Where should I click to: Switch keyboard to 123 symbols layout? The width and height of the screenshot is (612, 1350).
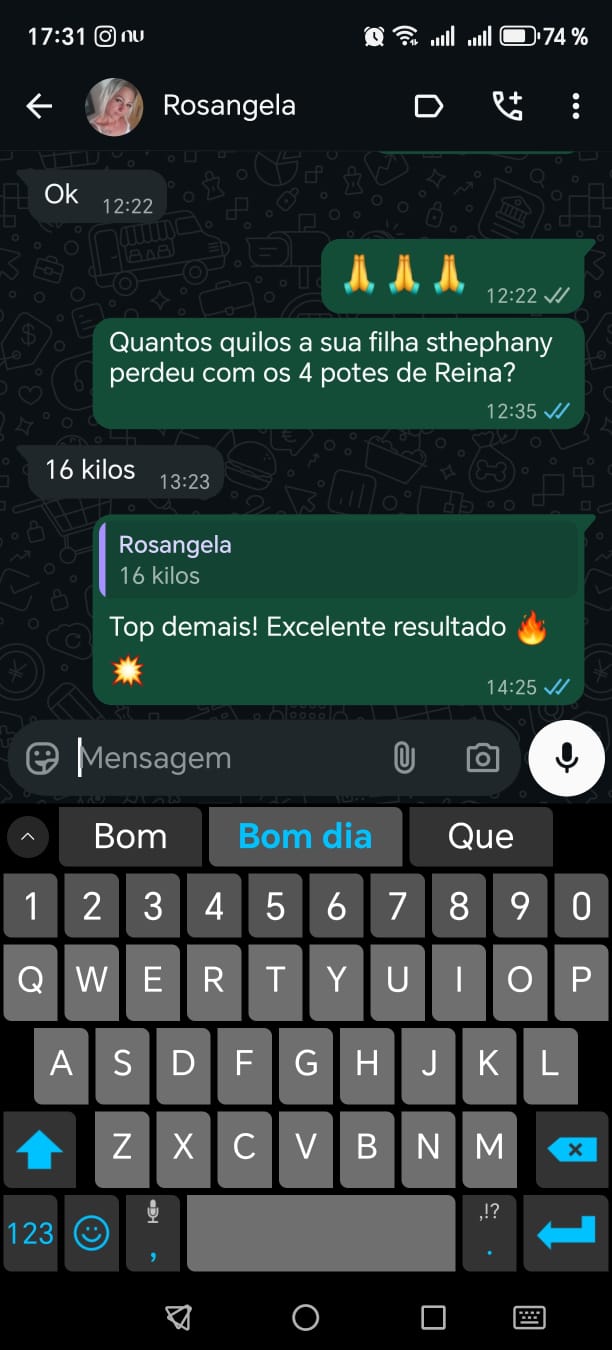pyautogui.click(x=30, y=1233)
